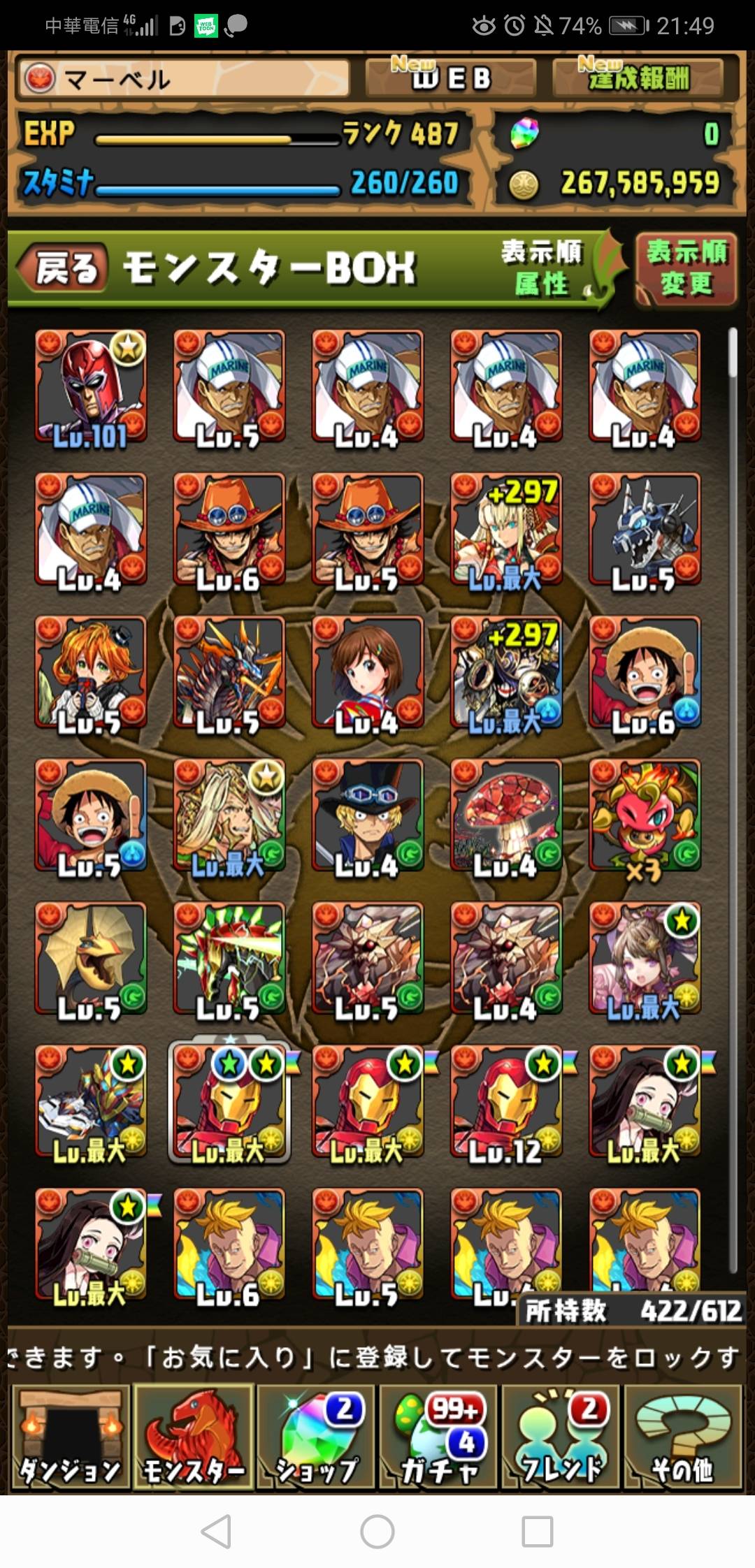Select the Lv.6 Marco monster
755x1568 pixels.
pos(229,1245)
